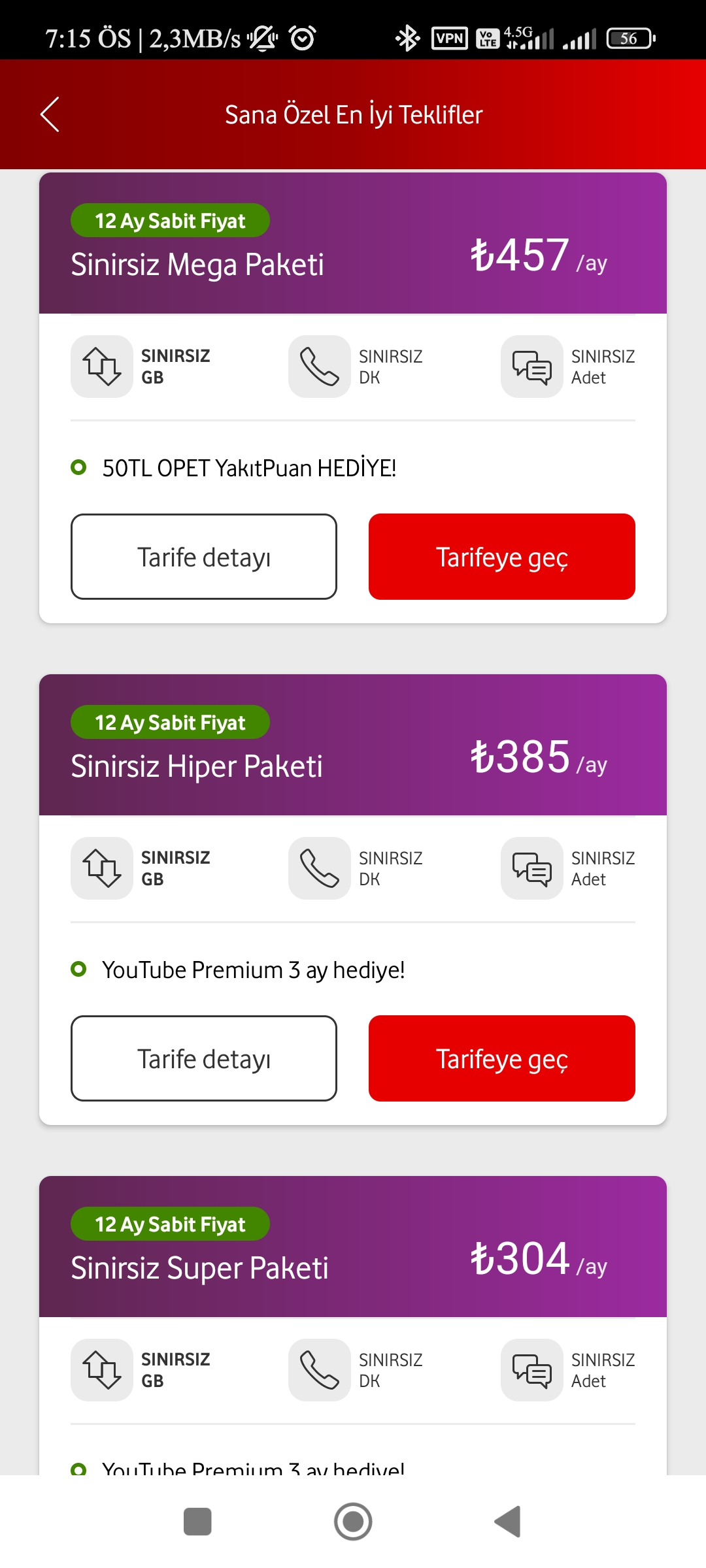Open Tarife detayı for Sinirsiz Mega Paketi
The width and height of the screenshot is (706, 1568).
click(204, 557)
